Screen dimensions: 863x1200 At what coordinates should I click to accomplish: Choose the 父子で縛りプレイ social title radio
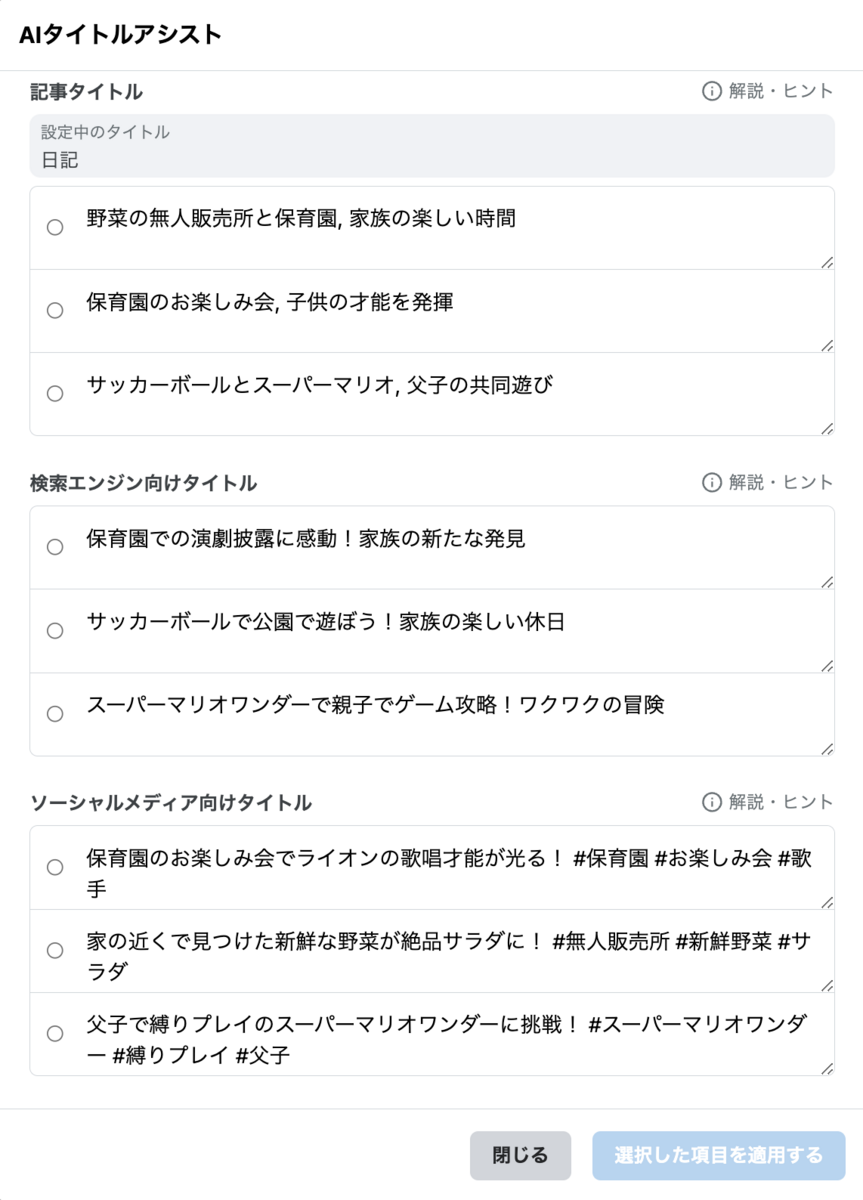point(55,1034)
